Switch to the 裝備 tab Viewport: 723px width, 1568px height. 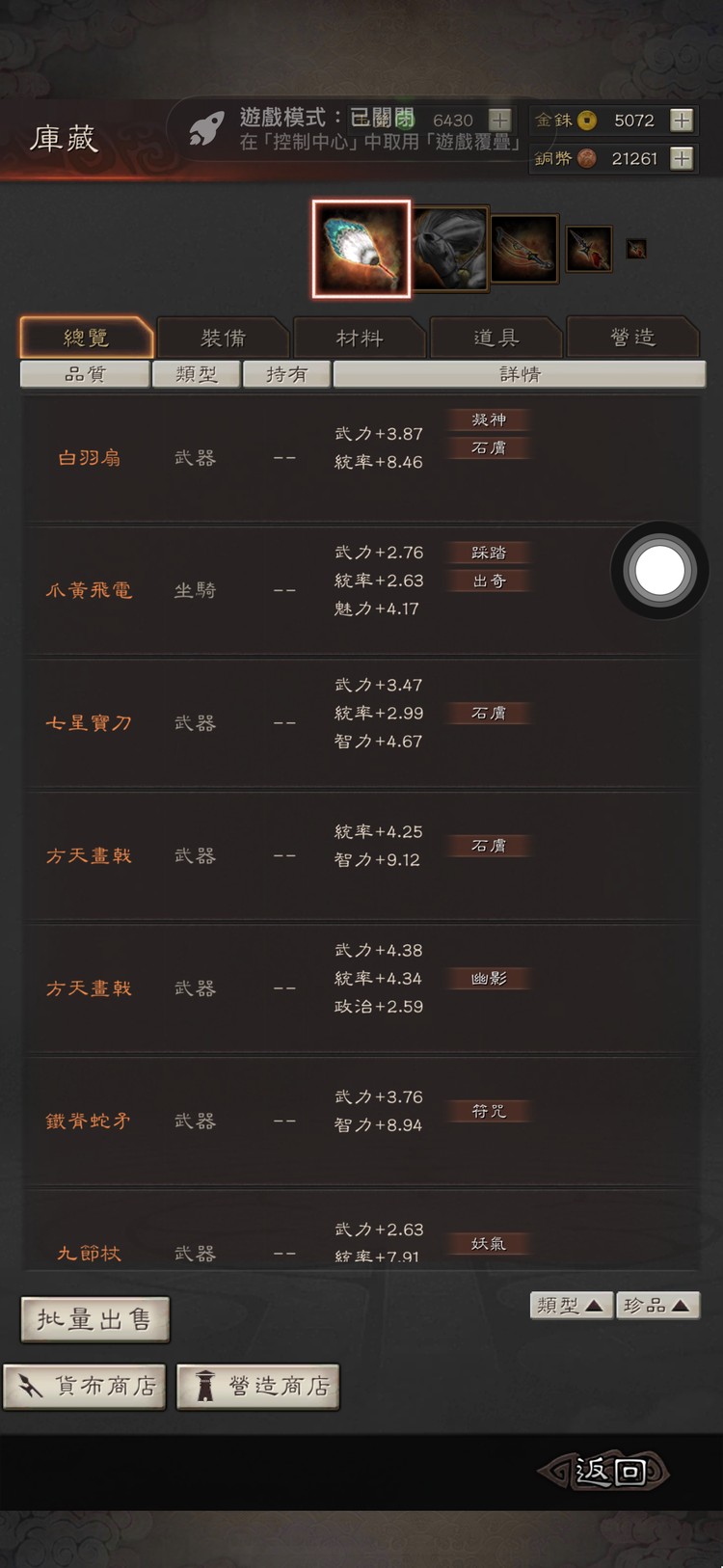(x=223, y=338)
